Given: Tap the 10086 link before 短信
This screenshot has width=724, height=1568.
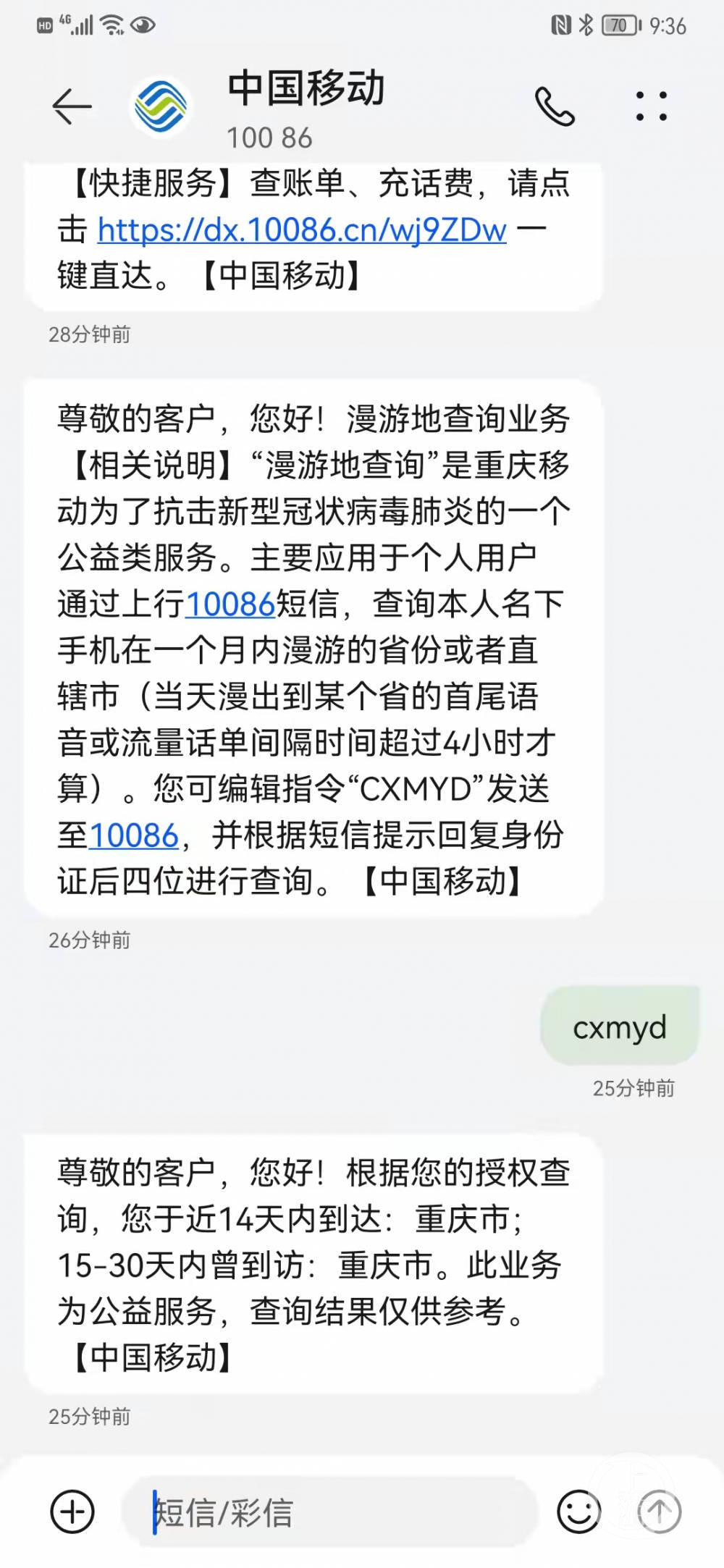Looking at the screenshot, I should point(230,604).
